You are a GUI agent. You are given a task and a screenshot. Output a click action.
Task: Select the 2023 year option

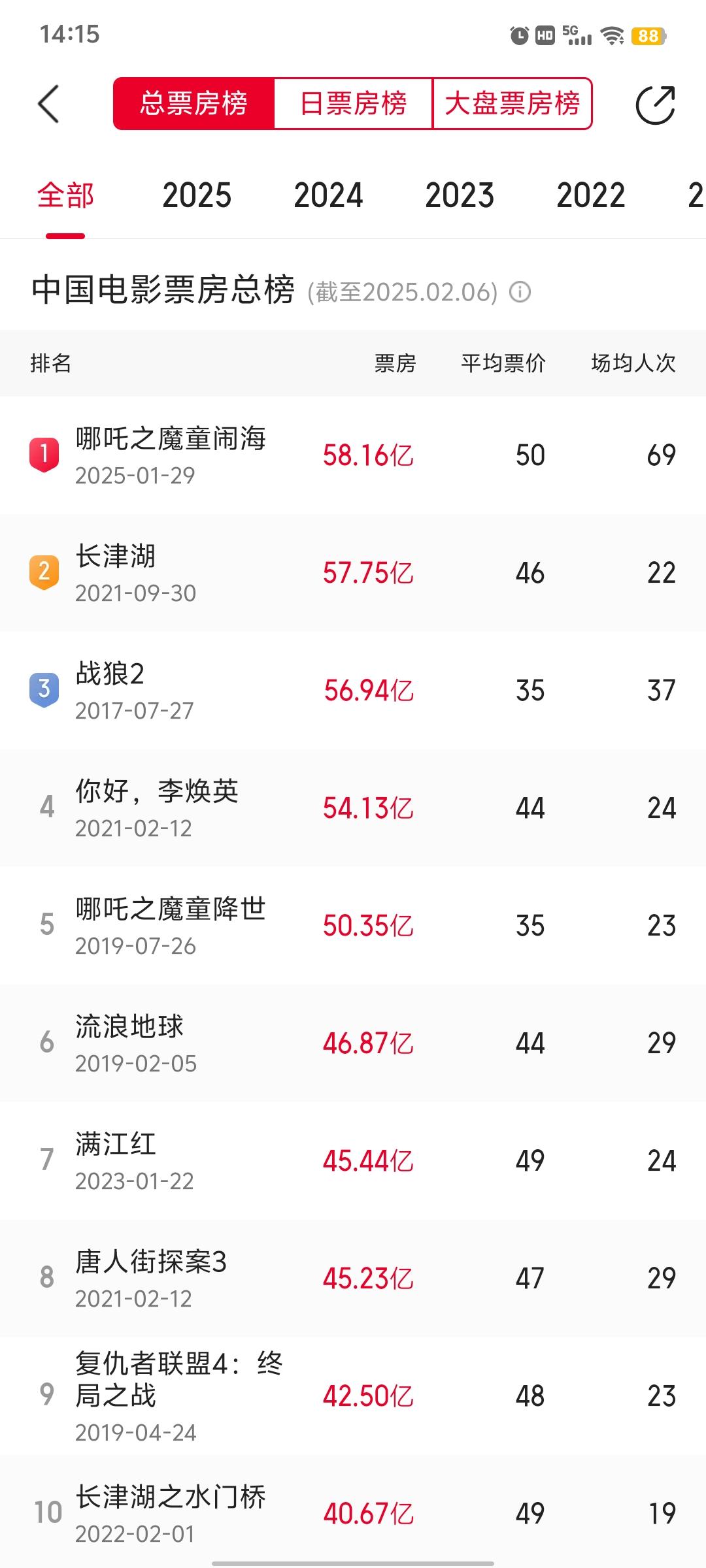coord(461,195)
